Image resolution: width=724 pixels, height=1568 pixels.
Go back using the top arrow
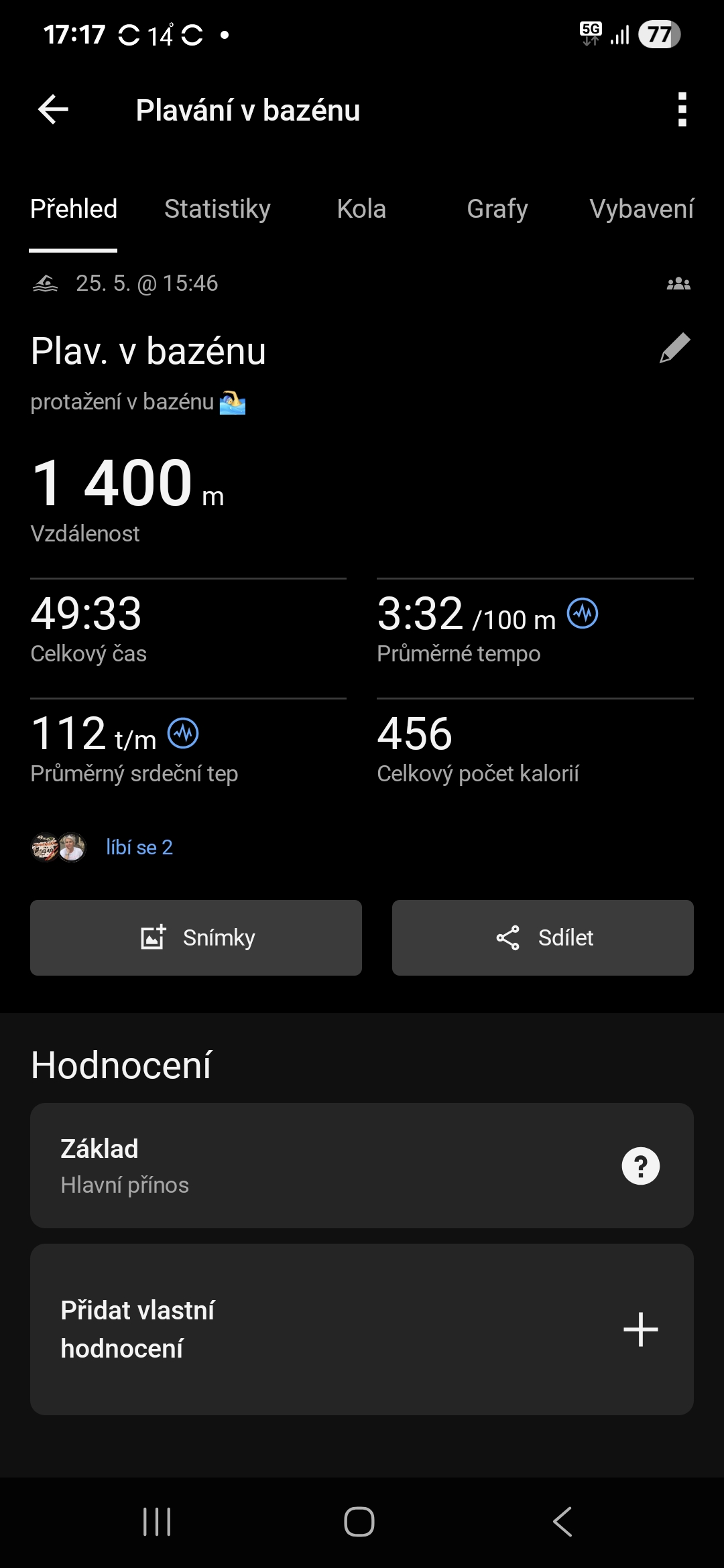pyautogui.click(x=54, y=110)
